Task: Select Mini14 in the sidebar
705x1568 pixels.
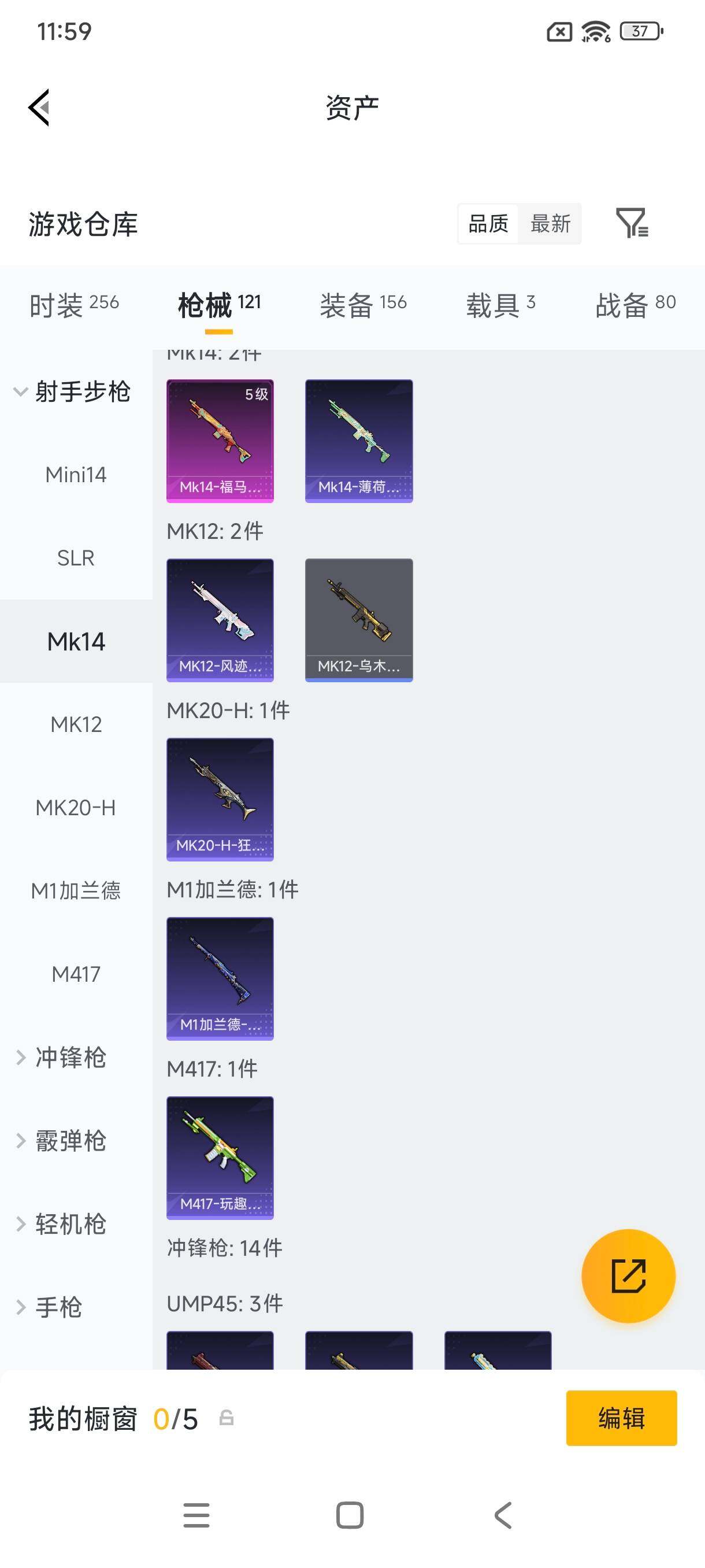Action: 76,475
